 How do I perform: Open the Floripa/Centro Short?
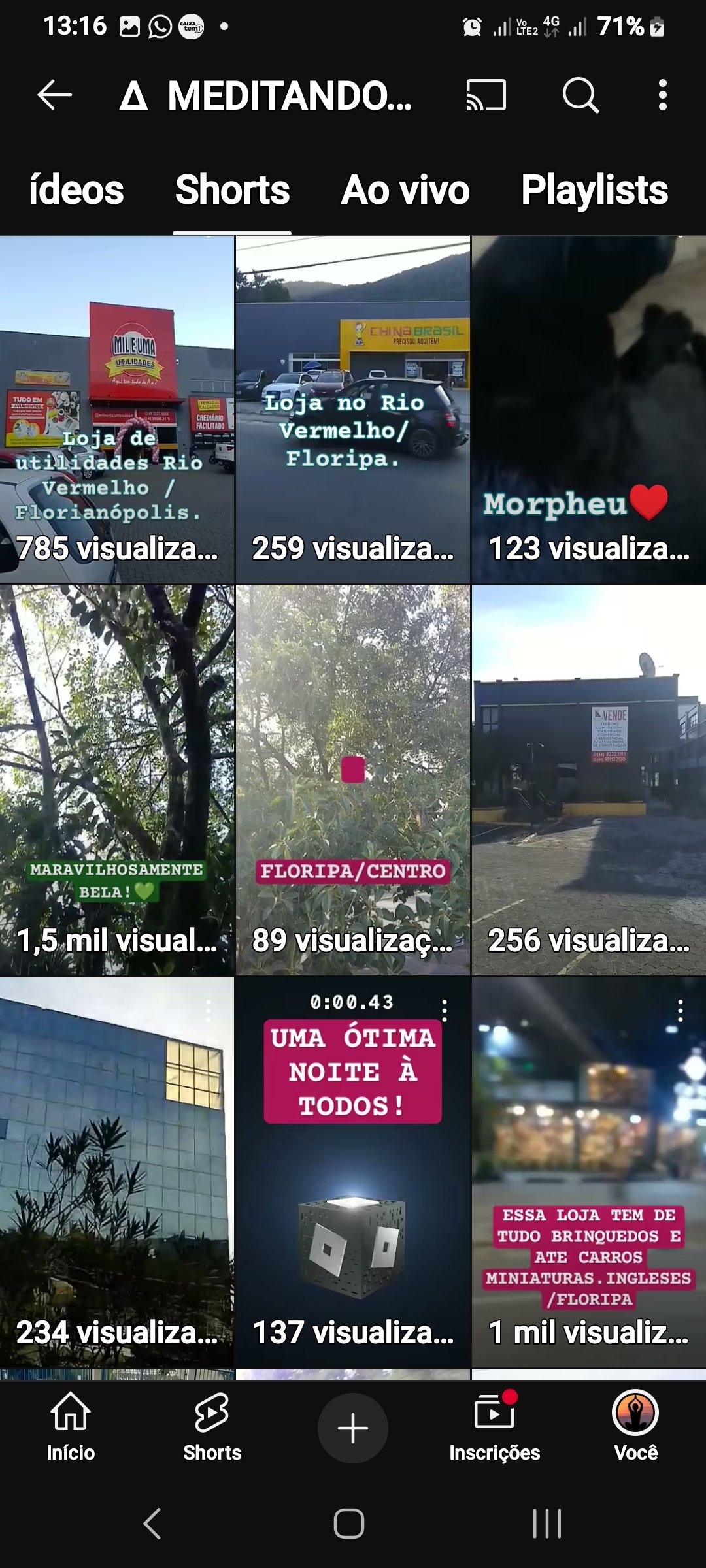pyautogui.click(x=352, y=779)
